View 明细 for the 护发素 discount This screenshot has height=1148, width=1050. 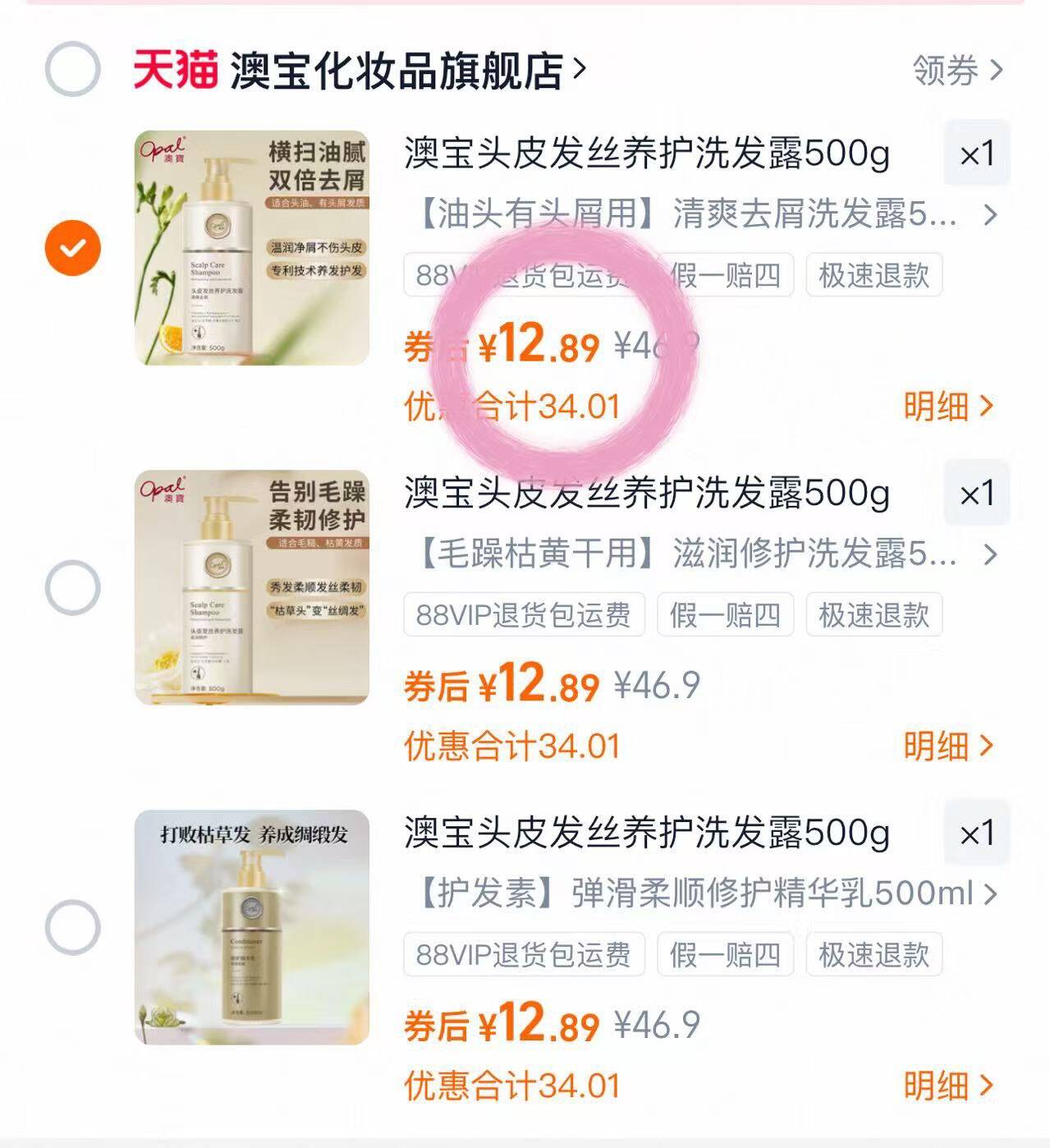click(x=947, y=1086)
